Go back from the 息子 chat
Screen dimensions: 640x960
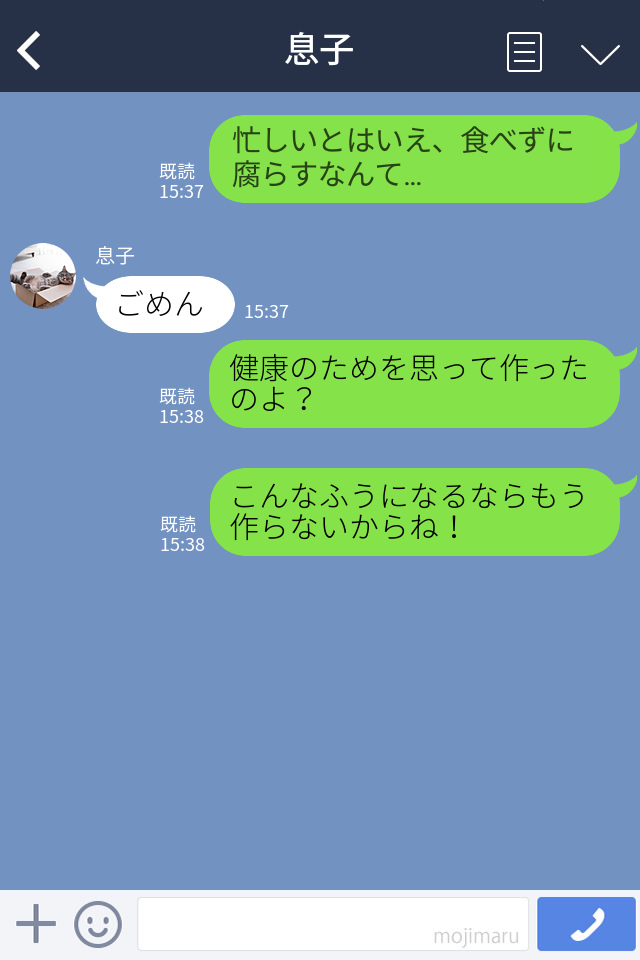[30, 51]
